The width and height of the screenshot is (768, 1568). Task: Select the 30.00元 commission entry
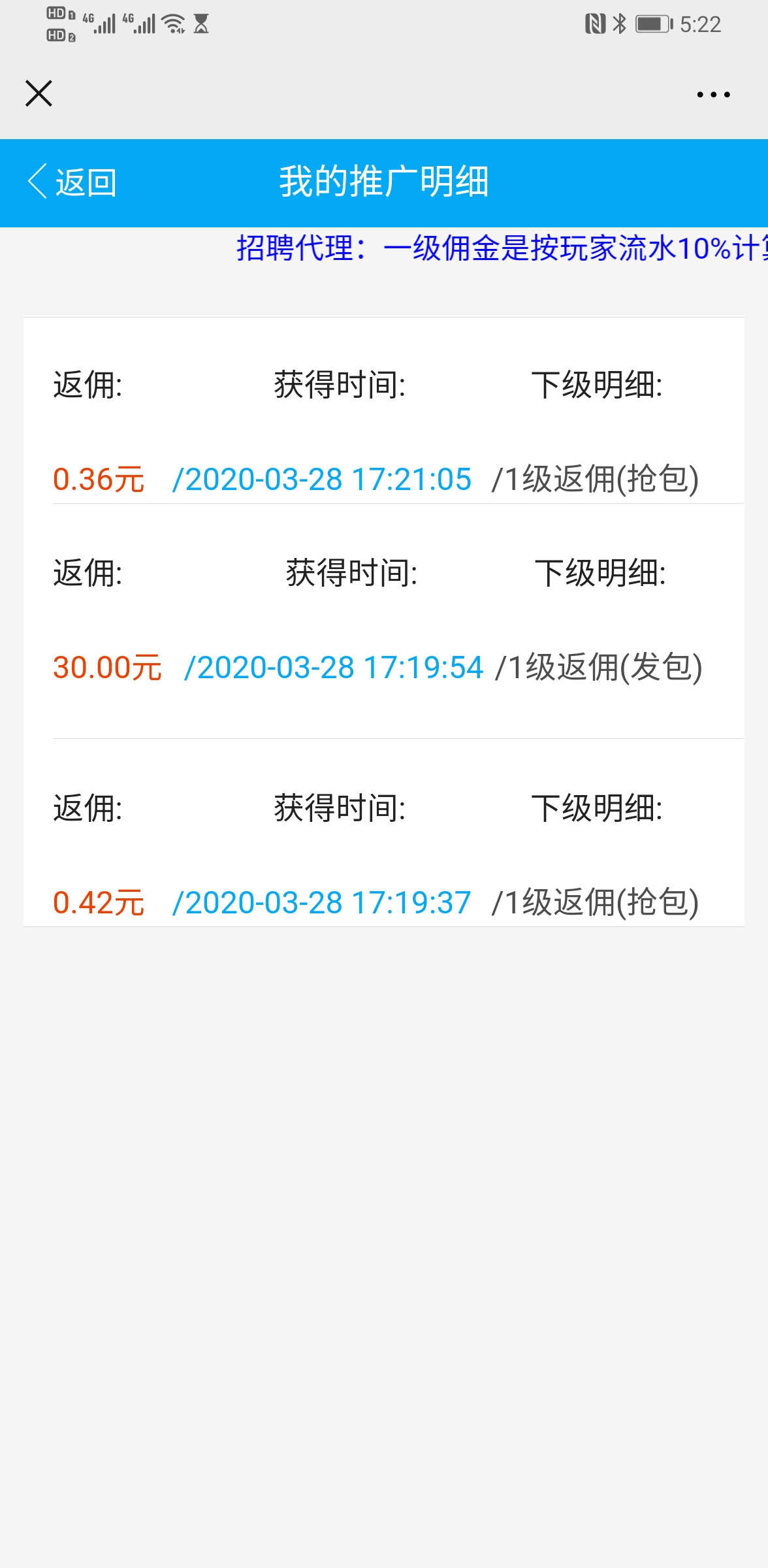108,667
